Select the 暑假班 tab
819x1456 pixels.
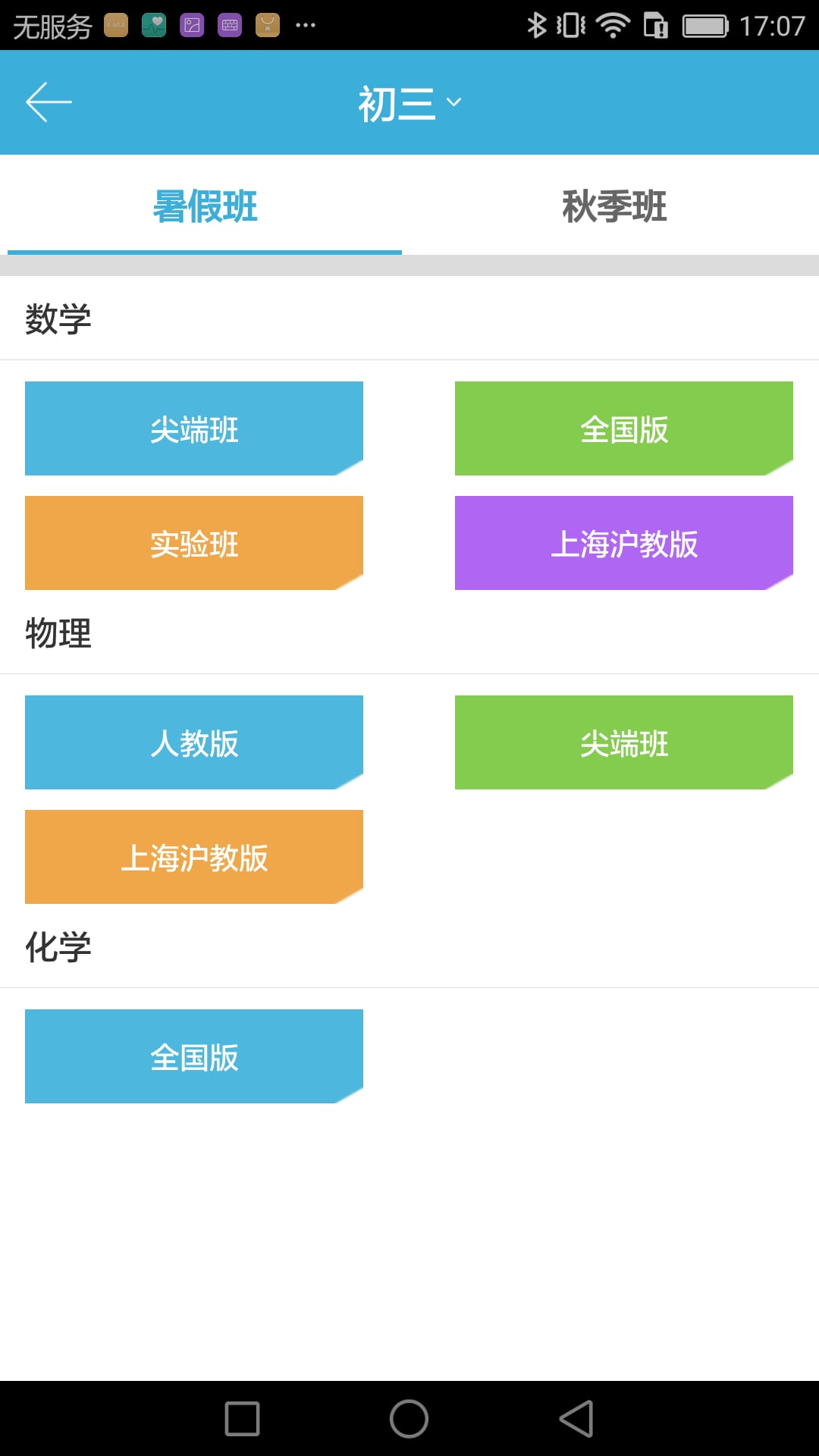click(205, 206)
